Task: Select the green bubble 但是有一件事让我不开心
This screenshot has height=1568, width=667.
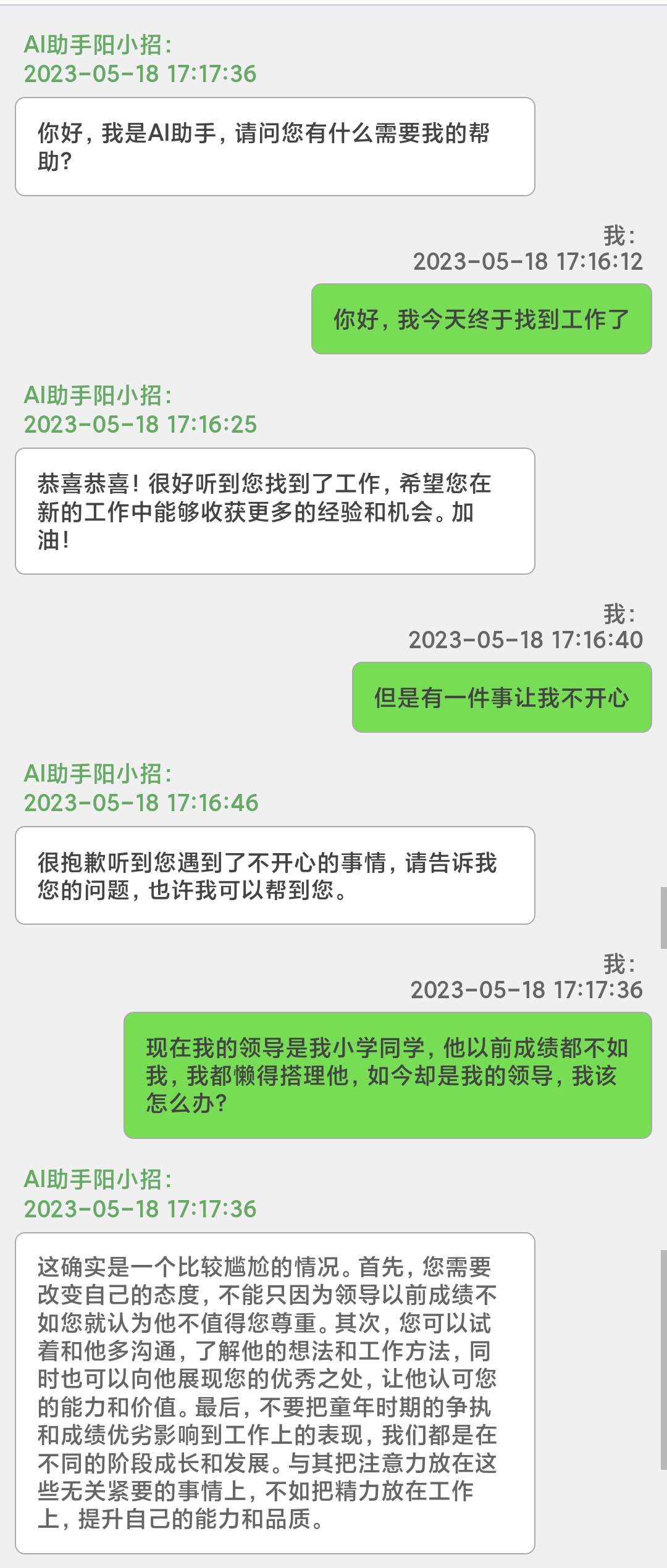Action: point(500,696)
